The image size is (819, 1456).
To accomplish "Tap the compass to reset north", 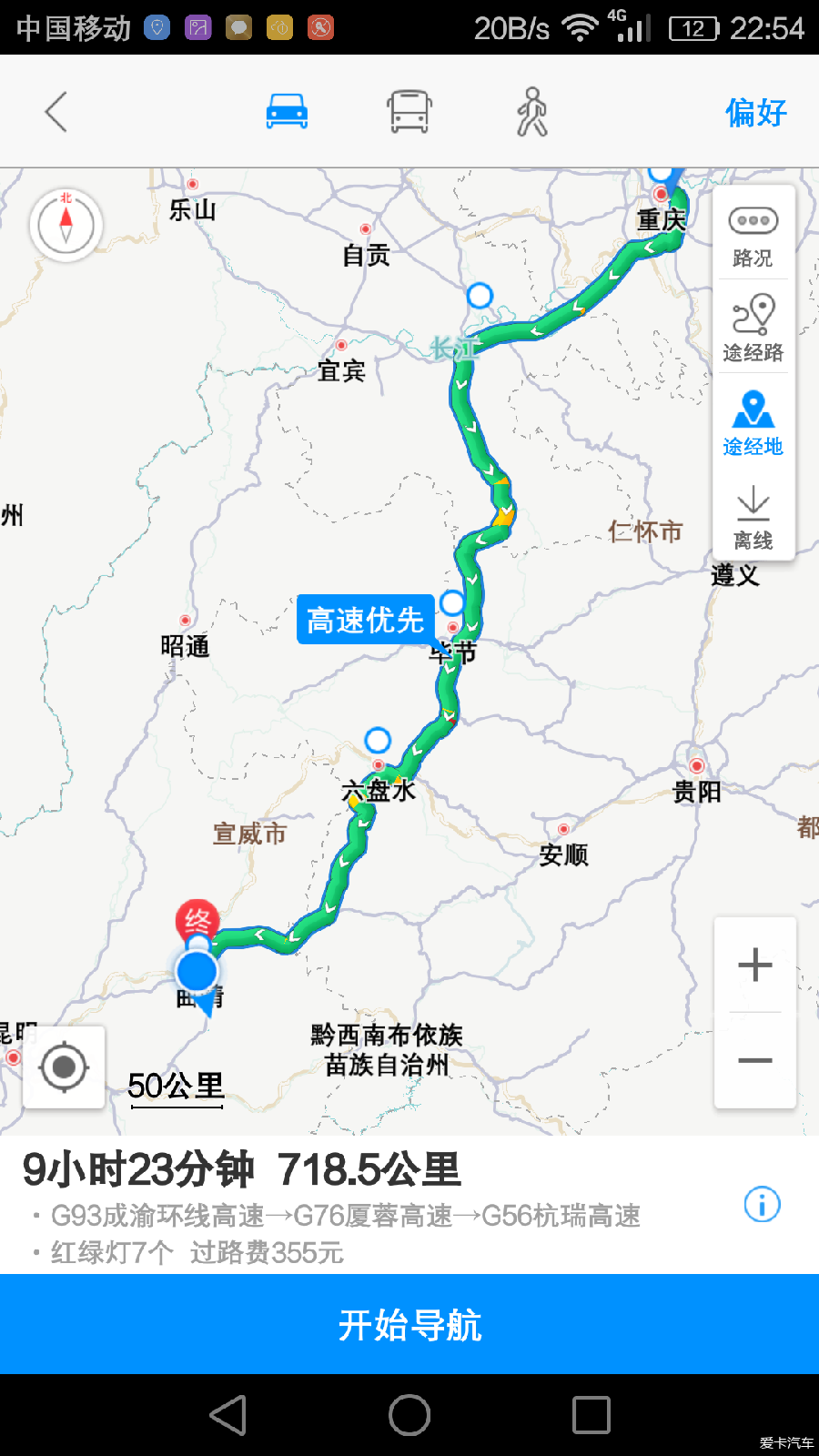I will 66,225.
